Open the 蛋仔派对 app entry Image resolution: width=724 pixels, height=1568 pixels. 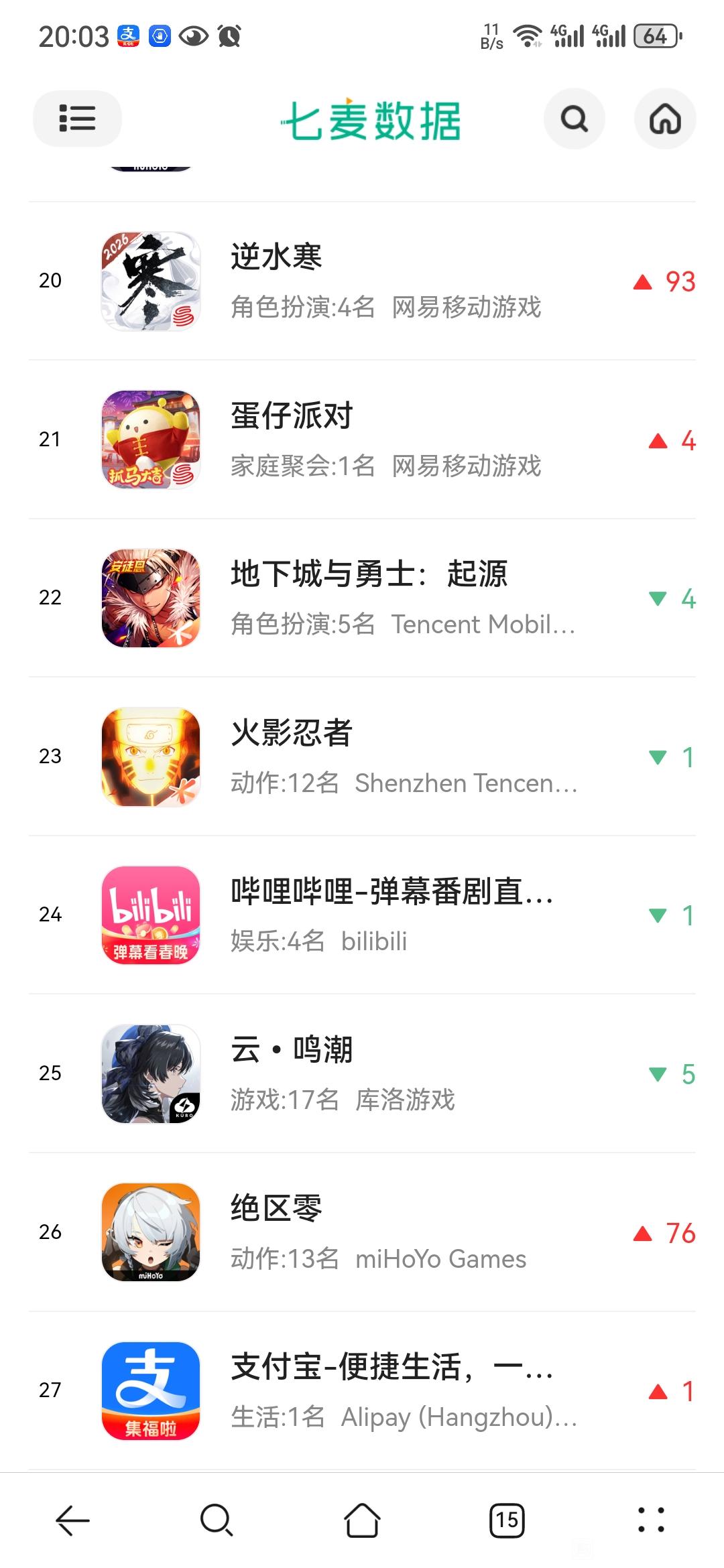pos(362,440)
